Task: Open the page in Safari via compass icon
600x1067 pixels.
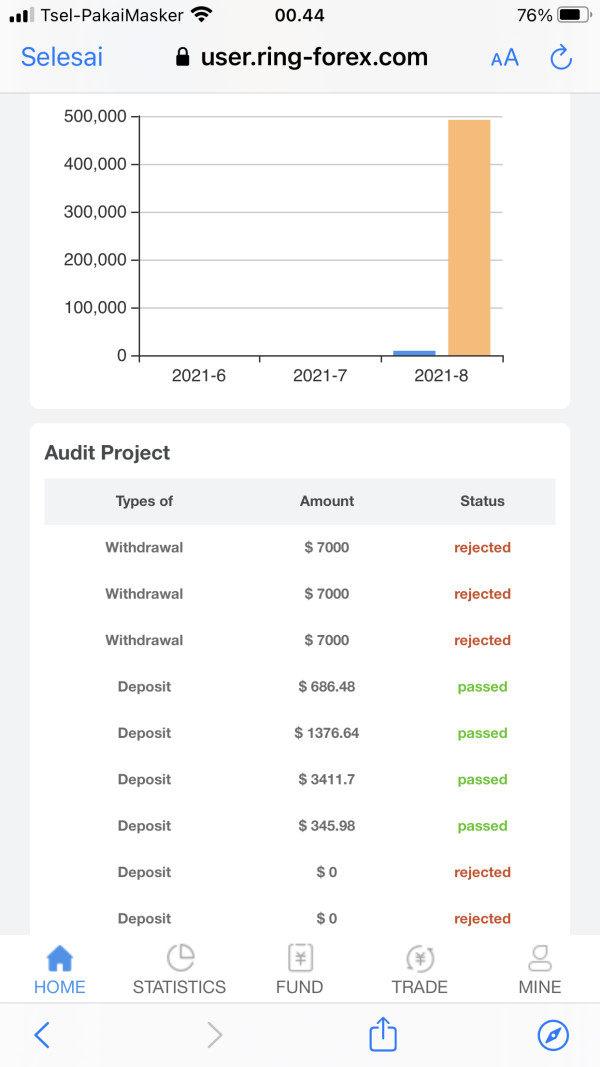Action: click(553, 1035)
